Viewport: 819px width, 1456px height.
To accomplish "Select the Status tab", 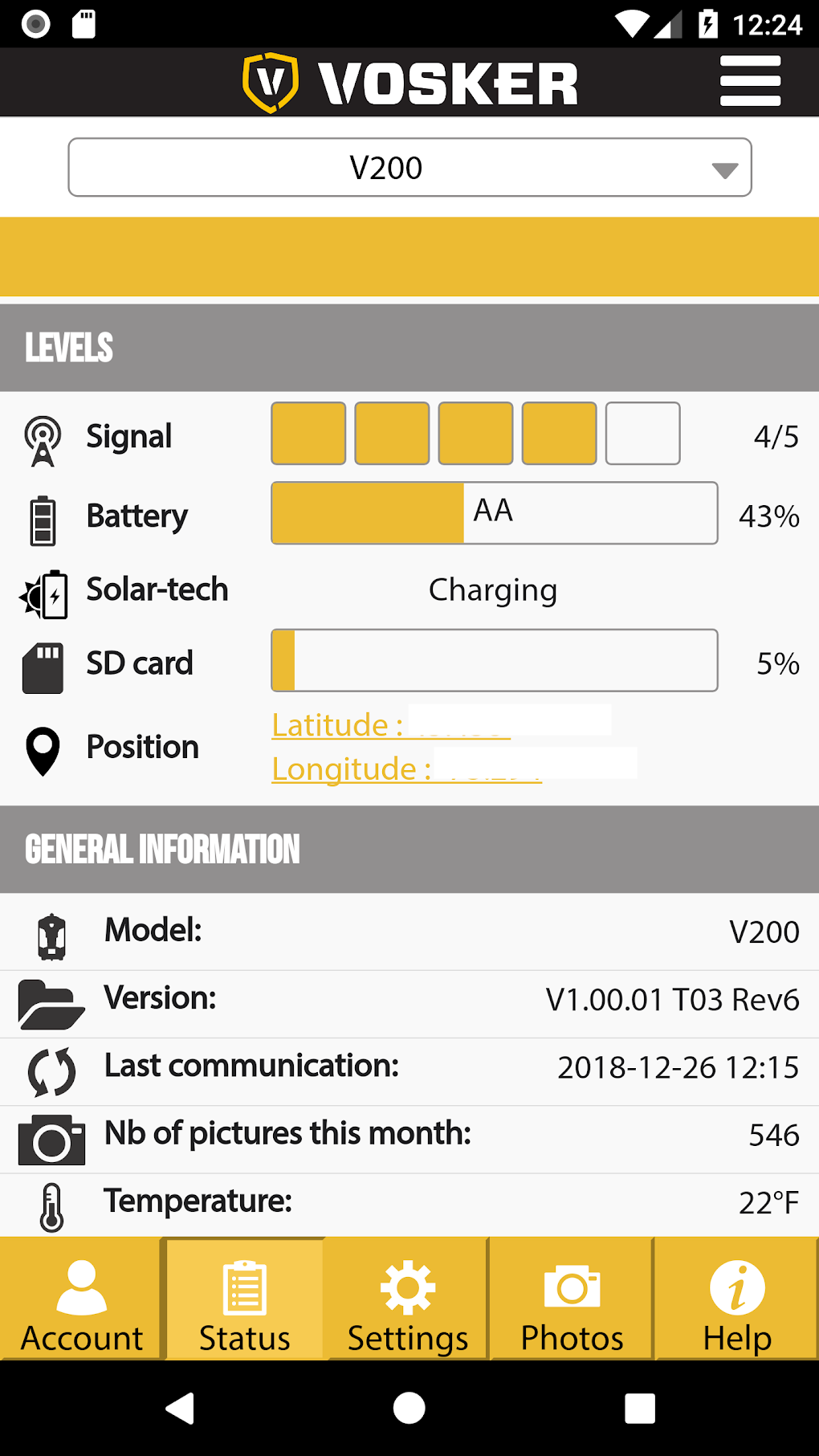I will 245,1299.
